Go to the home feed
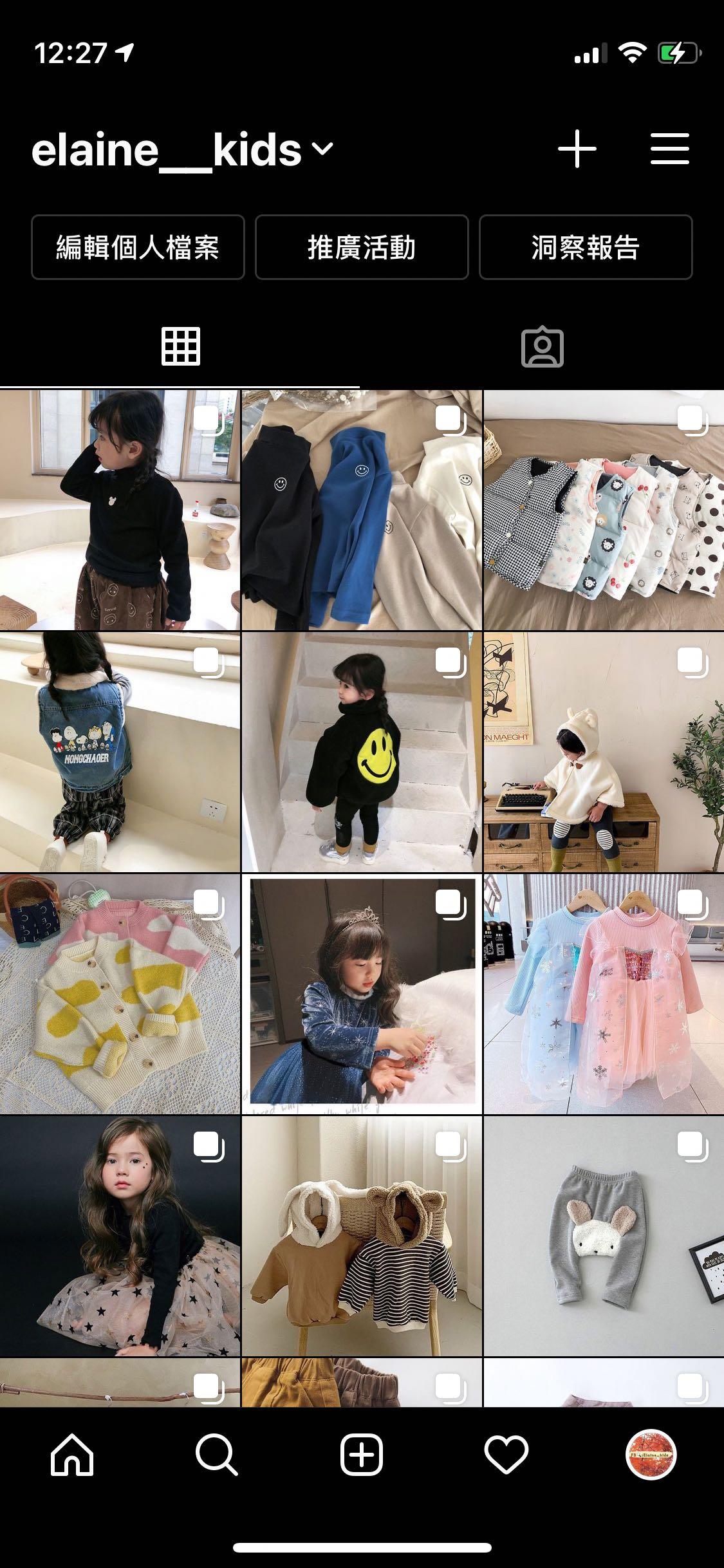The width and height of the screenshot is (724, 1568). click(72, 1454)
